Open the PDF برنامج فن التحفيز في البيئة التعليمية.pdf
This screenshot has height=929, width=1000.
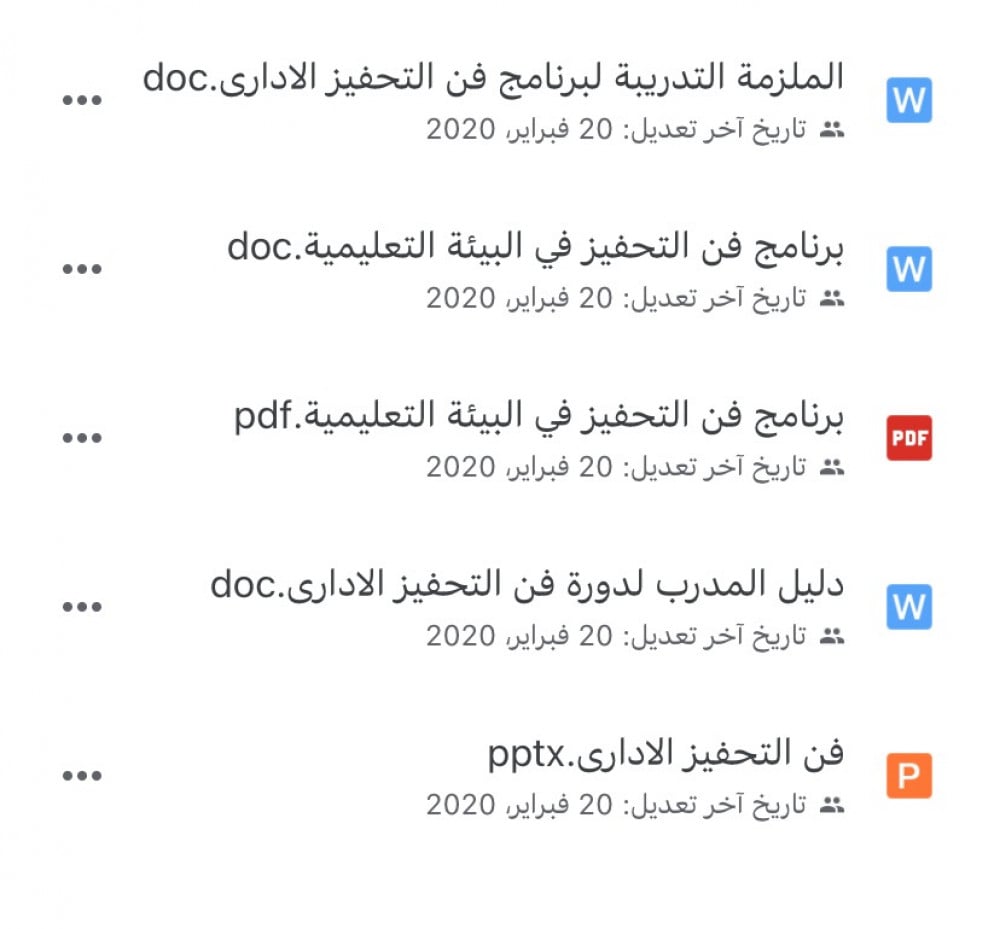(x=539, y=416)
